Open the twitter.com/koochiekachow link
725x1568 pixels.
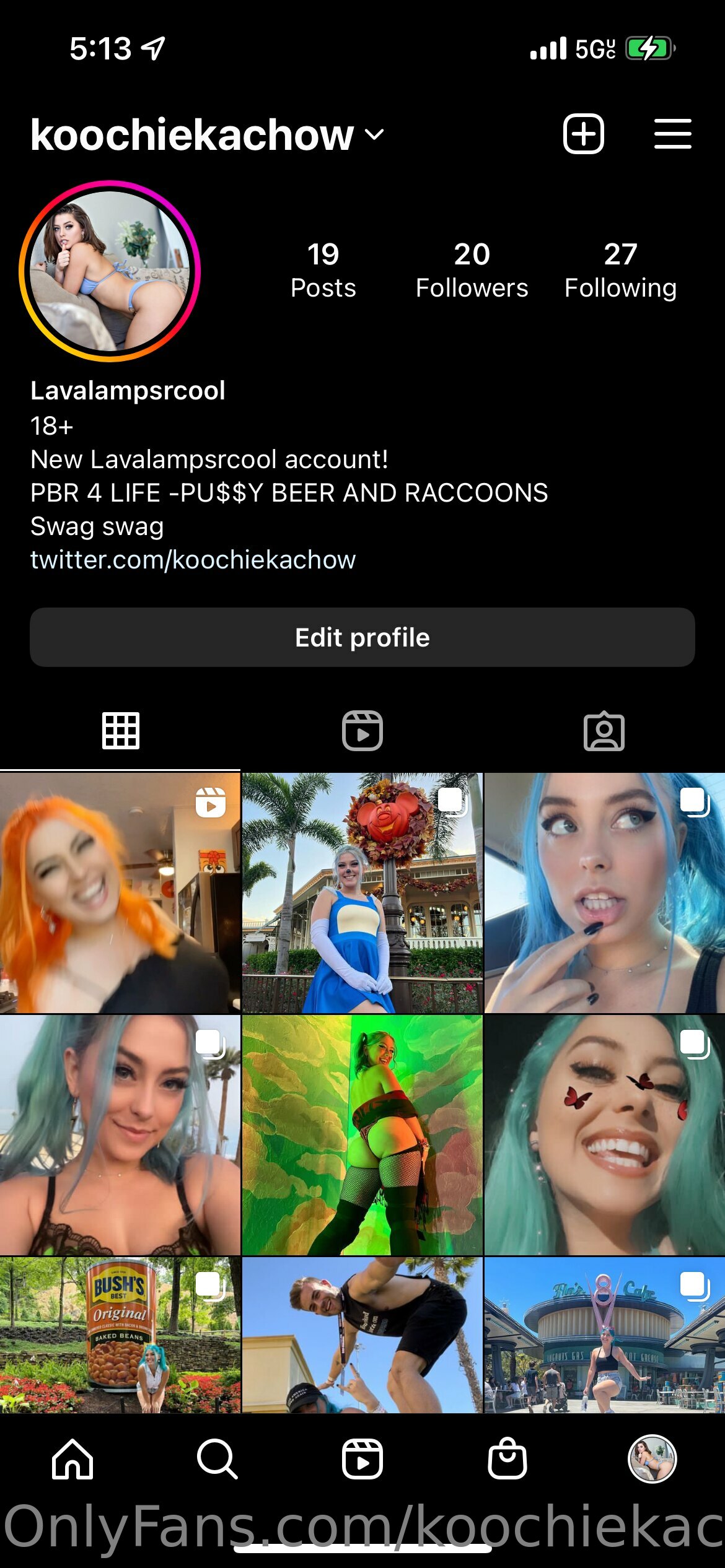tap(193, 560)
